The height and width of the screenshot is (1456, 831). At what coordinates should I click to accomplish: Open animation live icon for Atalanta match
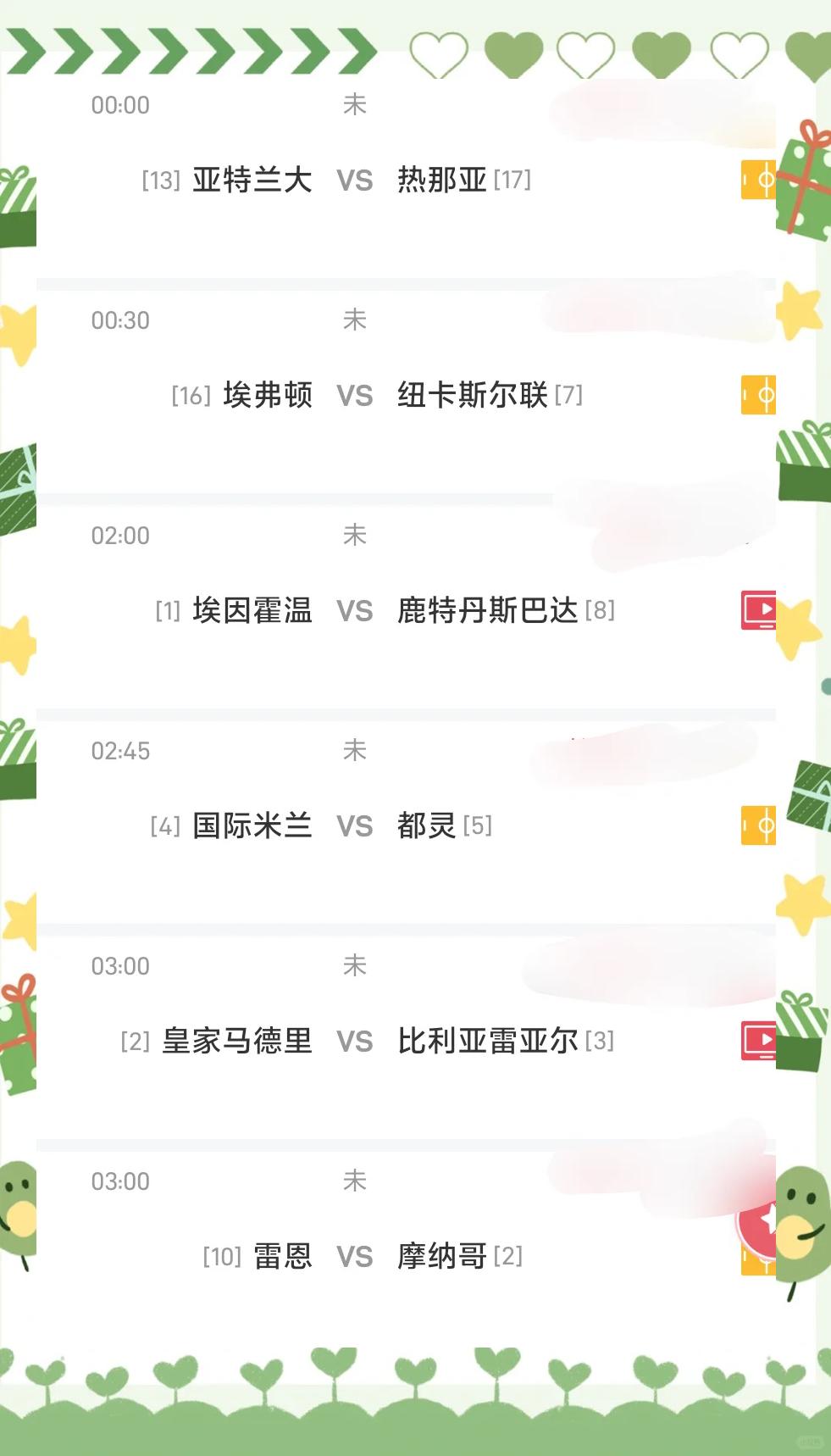pyautogui.click(x=758, y=180)
